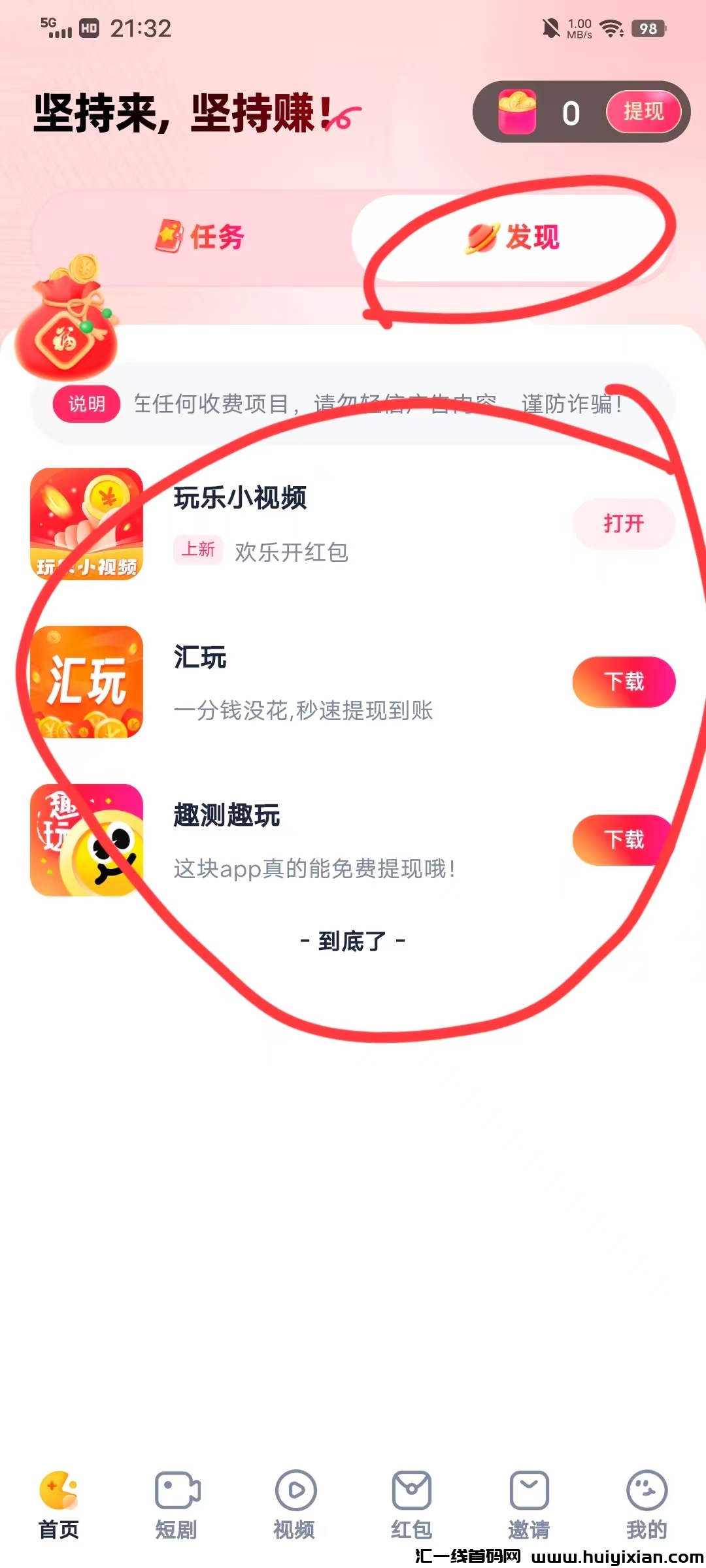706x1568 pixels.
Task: Download the 汇玩 app
Action: [x=624, y=682]
